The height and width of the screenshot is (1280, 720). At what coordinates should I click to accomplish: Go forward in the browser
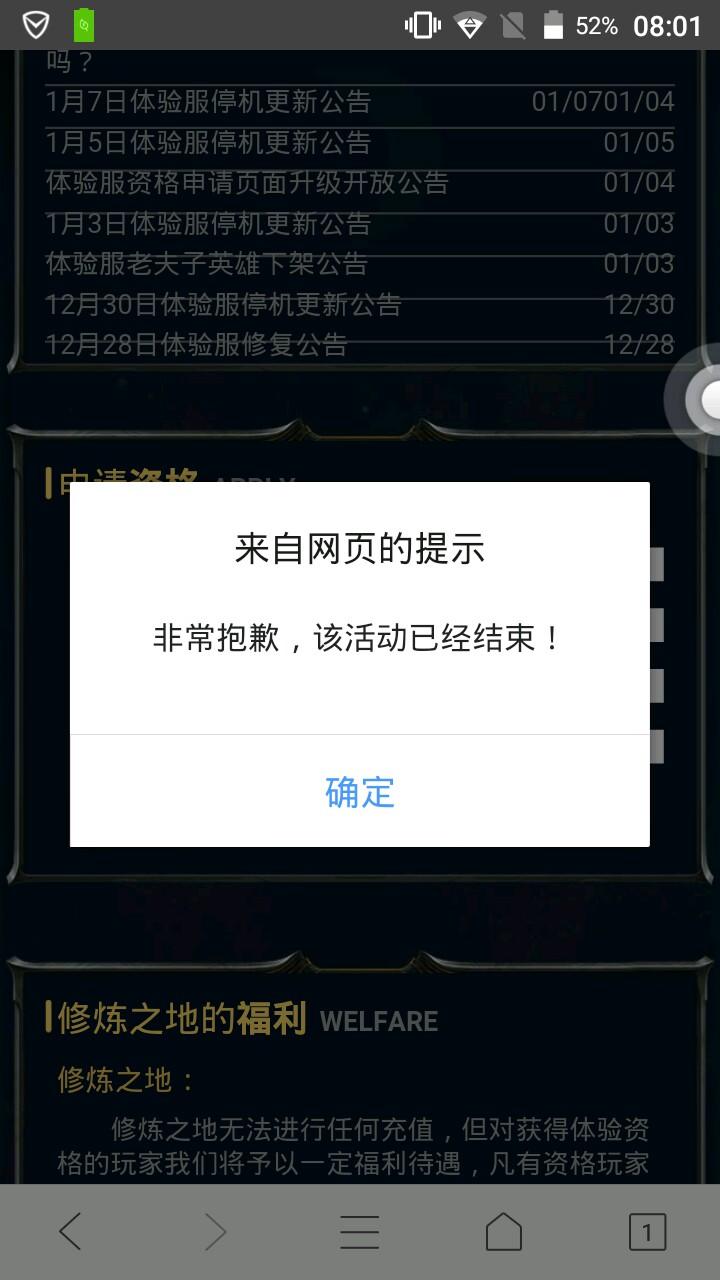tap(215, 1232)
